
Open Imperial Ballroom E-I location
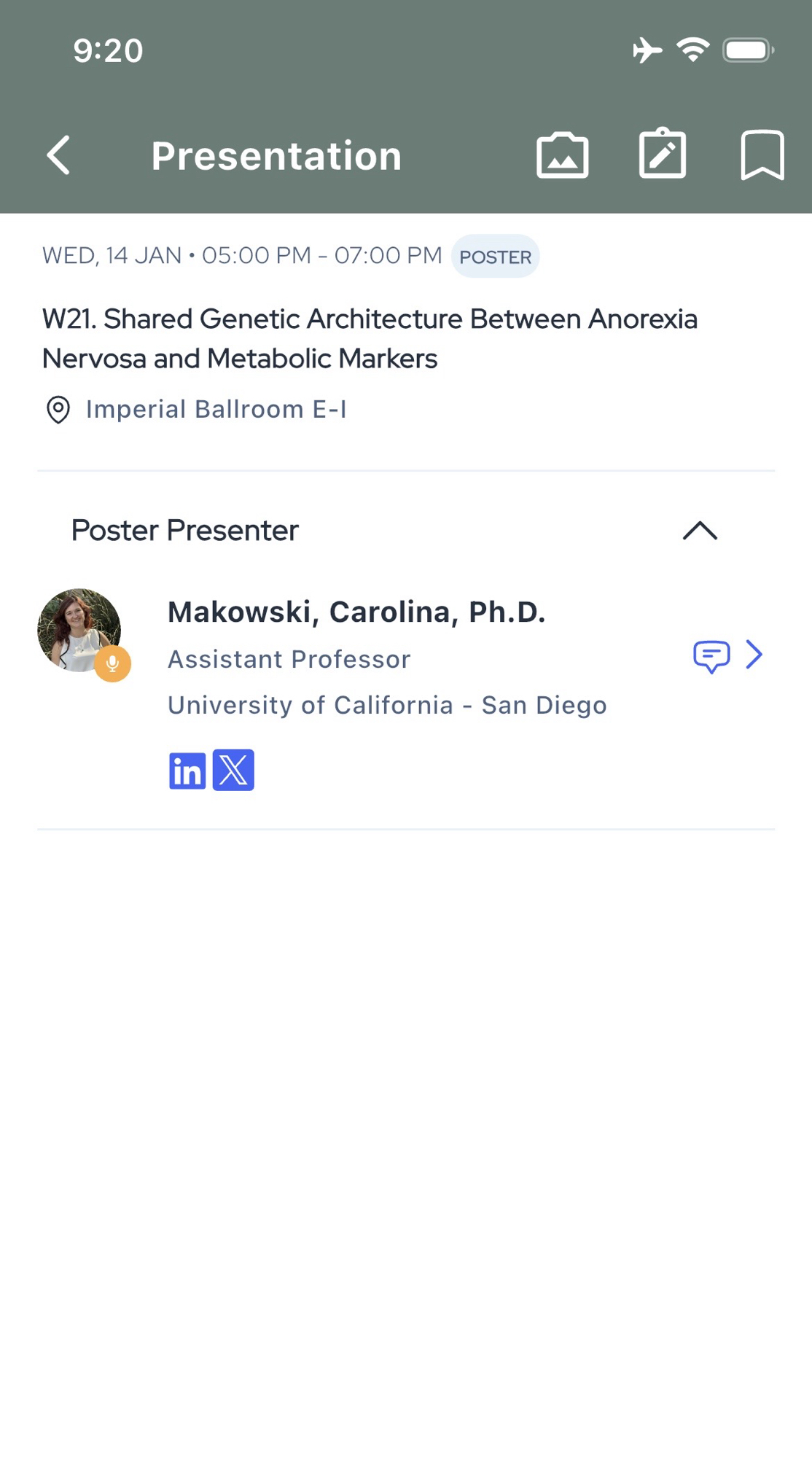(x=216, y=410)
